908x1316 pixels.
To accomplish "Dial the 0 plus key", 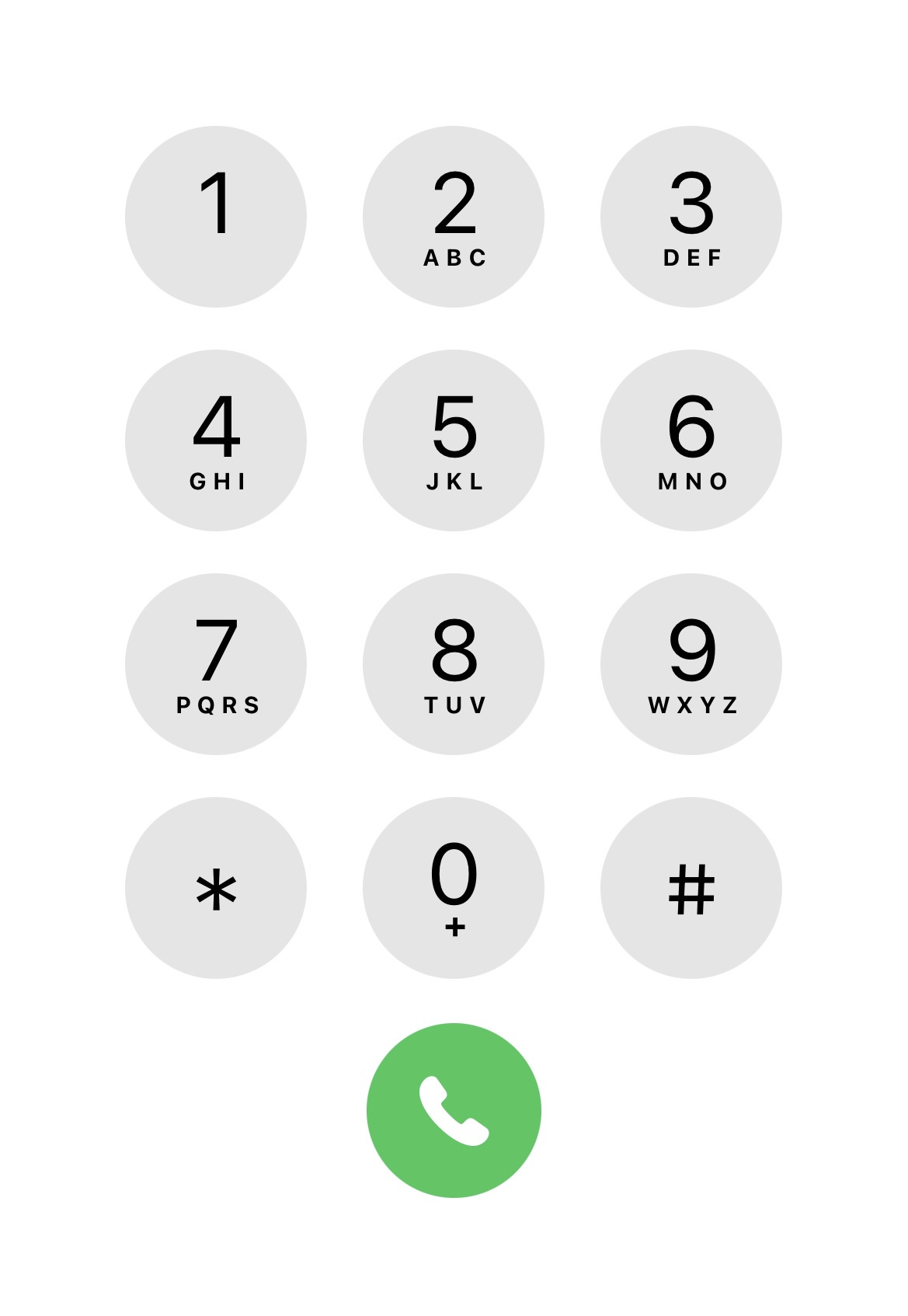I will point(454,888).
